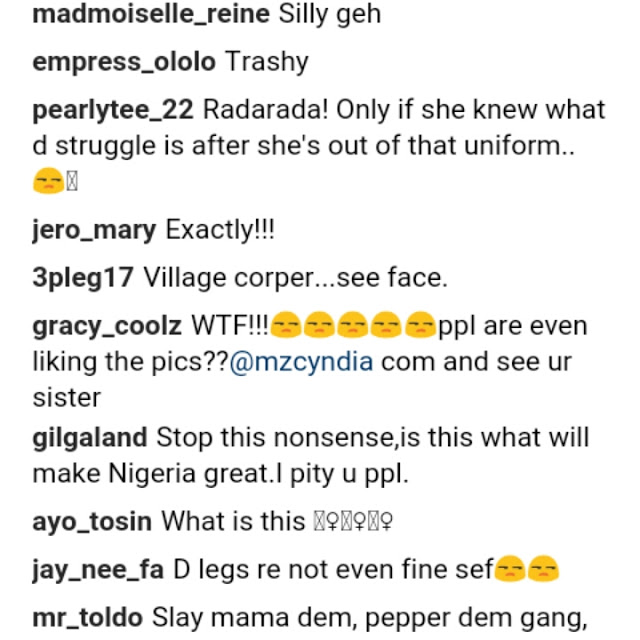The width and height of the screenshot is (640, 640).
Task: View gilgaland's profile
Action: coord(90,437)
